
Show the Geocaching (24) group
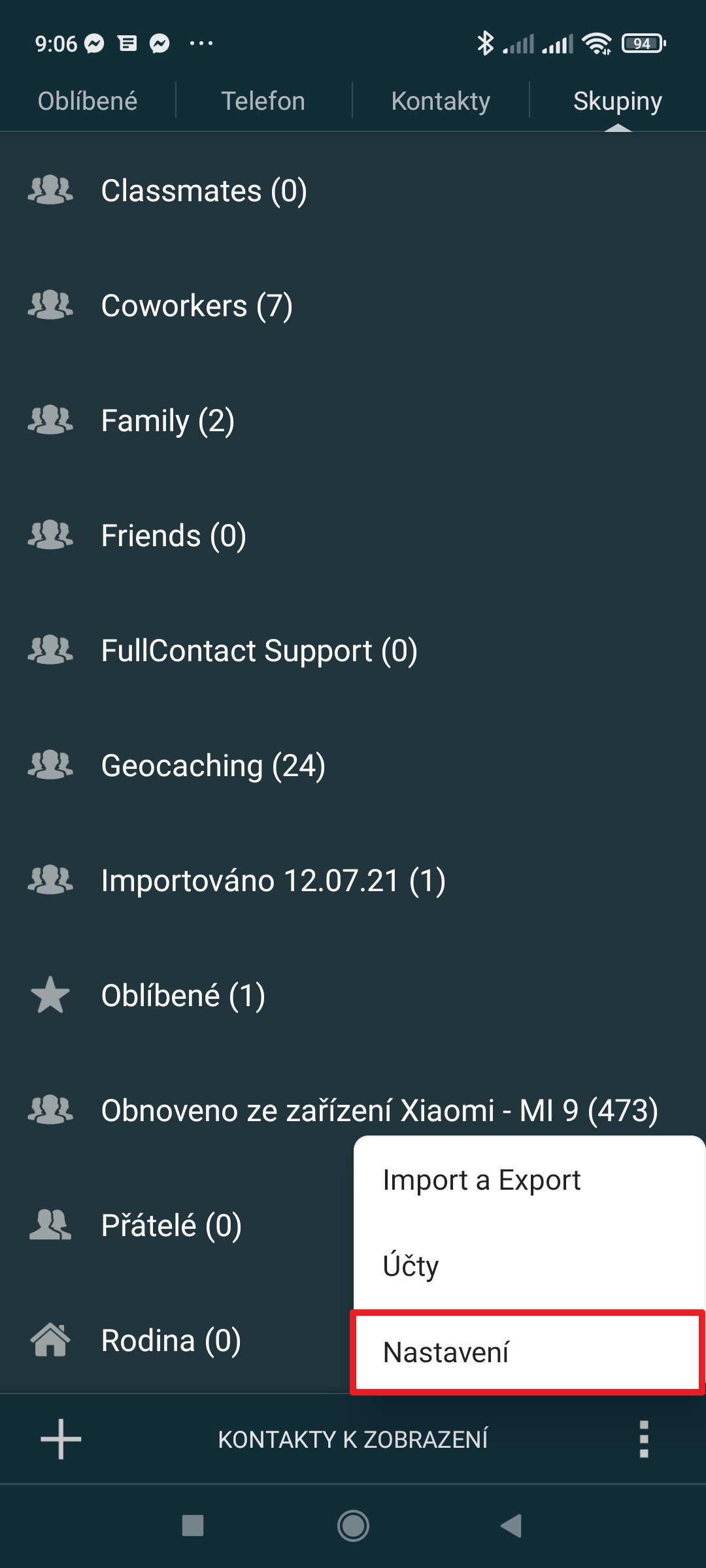(x=213, y=766)
